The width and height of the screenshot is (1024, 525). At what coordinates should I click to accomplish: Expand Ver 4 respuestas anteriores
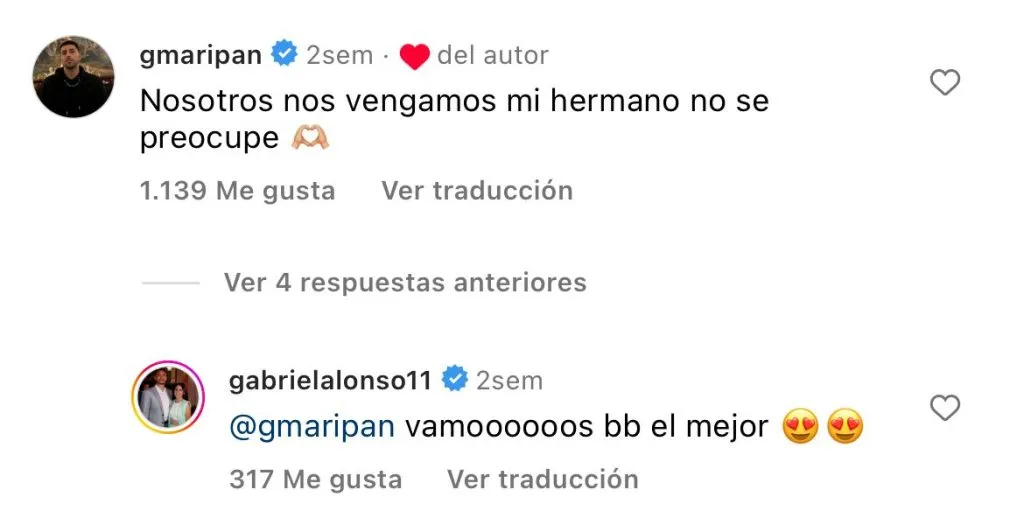click(404, 283)
